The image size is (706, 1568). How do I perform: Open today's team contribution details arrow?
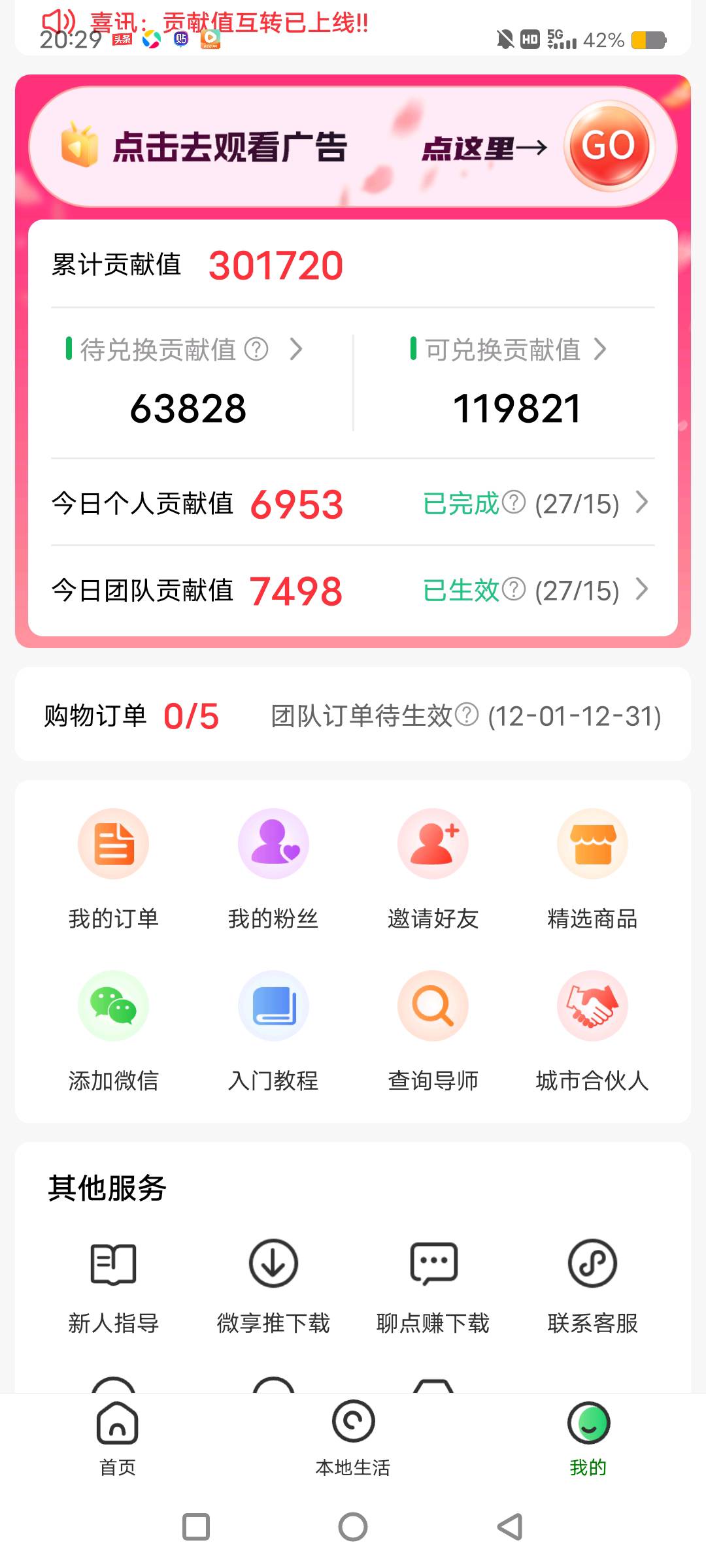coord(643,591)
